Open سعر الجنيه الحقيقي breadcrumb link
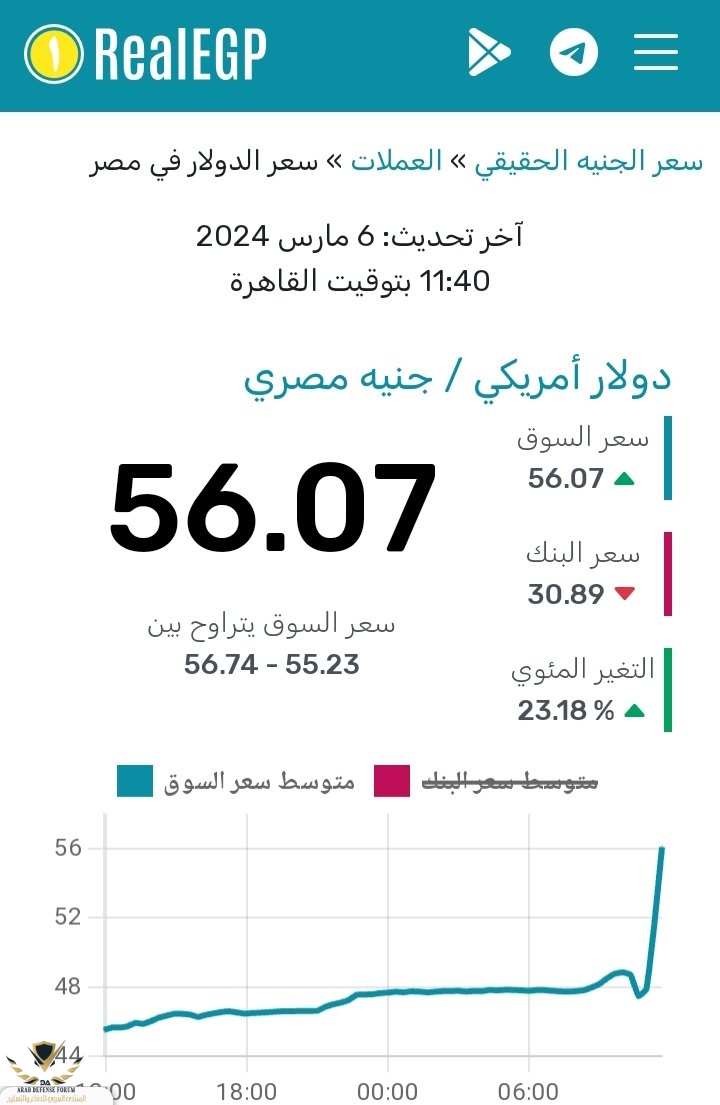 coord(588,162)
